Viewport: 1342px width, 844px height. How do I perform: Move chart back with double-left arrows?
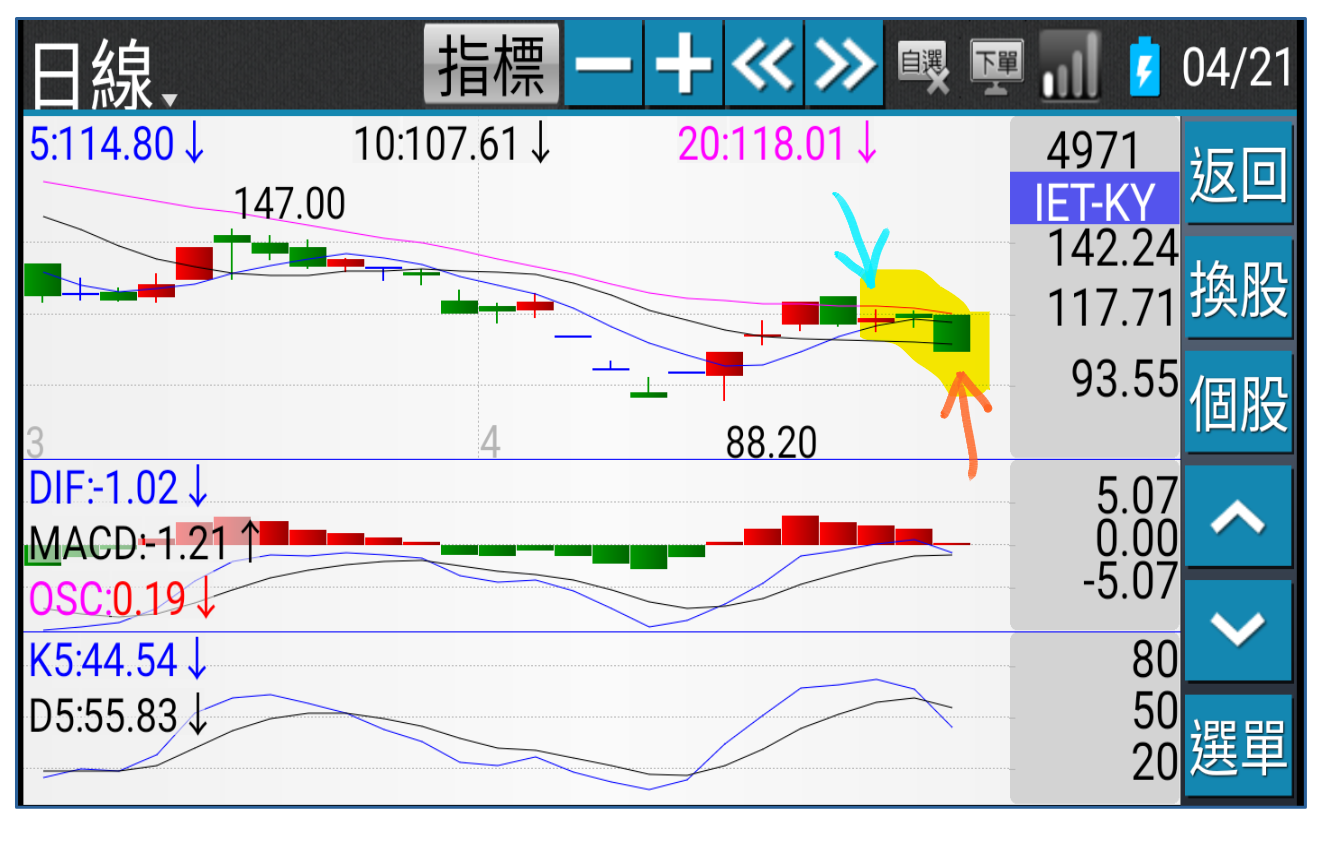pos(764,66)
